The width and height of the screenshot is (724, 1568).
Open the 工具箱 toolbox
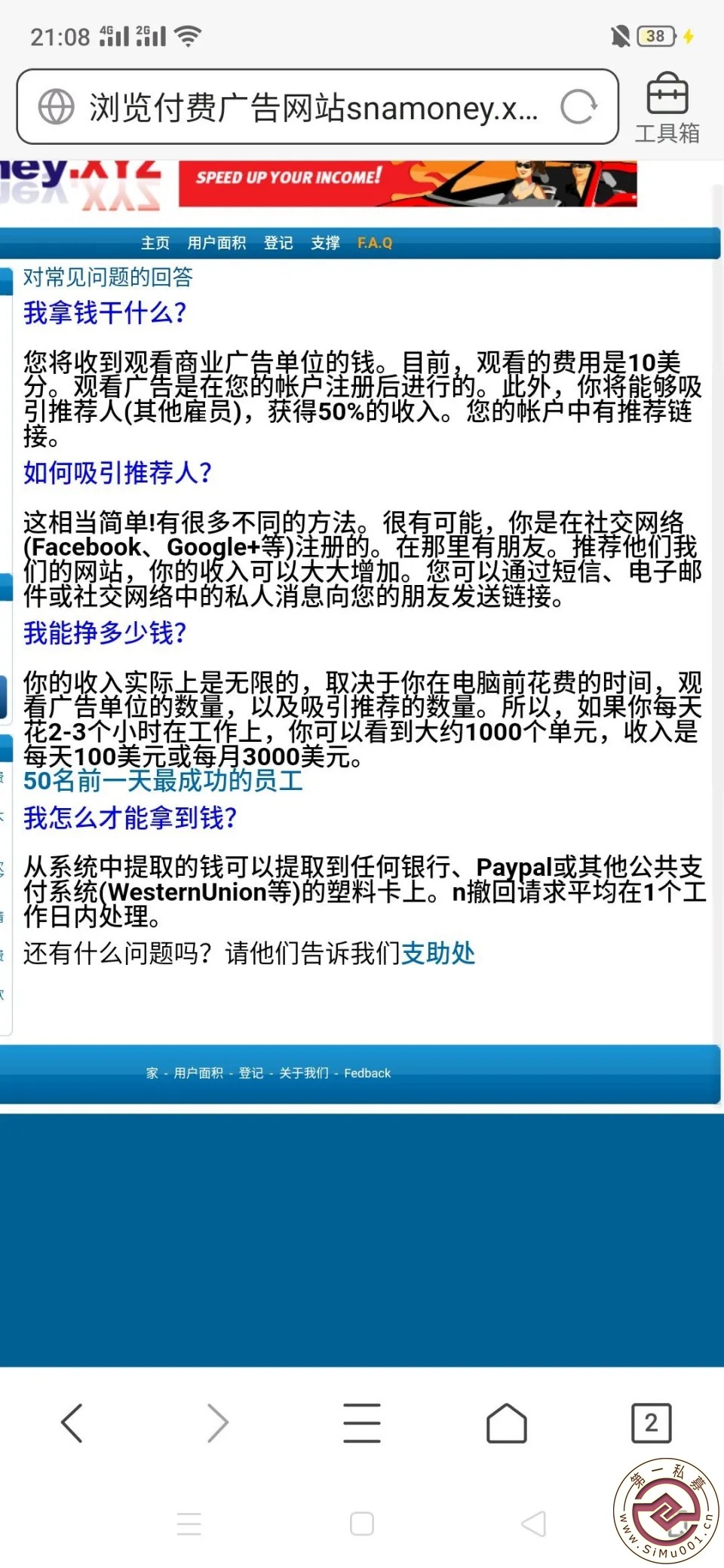click(667, 109)
